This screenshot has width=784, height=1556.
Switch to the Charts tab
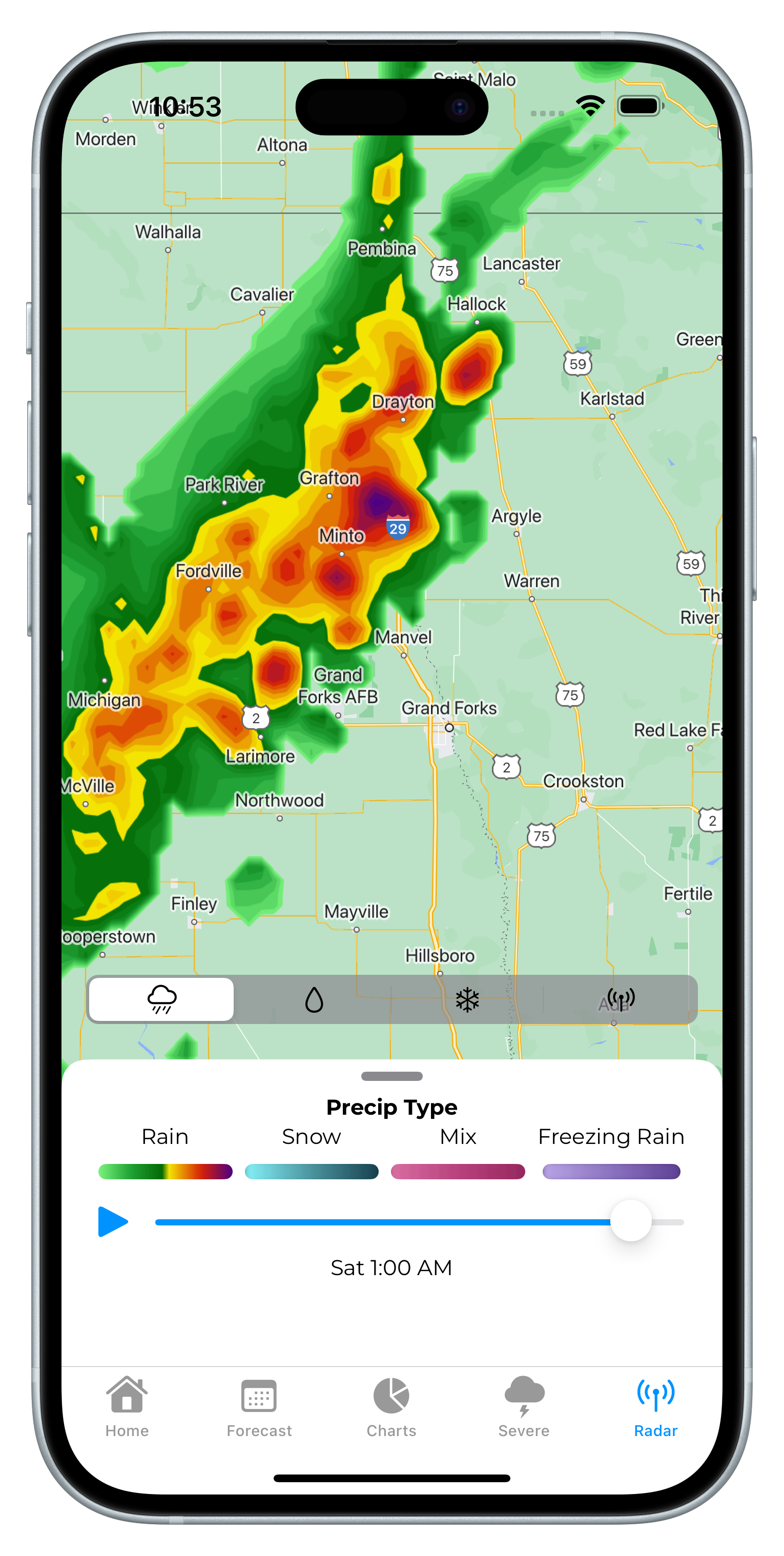(x=391, y=1406)
